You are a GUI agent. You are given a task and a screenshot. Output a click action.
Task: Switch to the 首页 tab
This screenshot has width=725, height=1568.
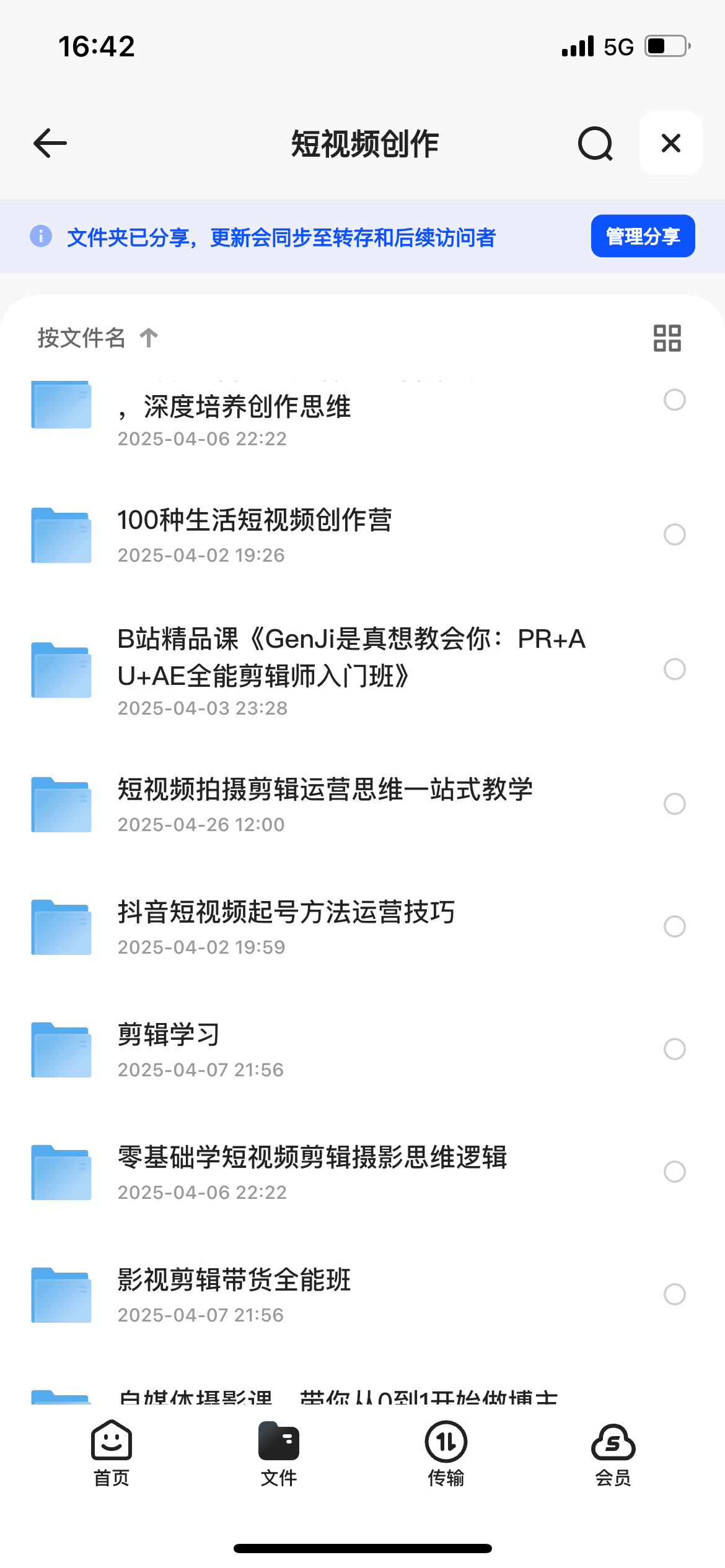click(x=112, y=1453)
